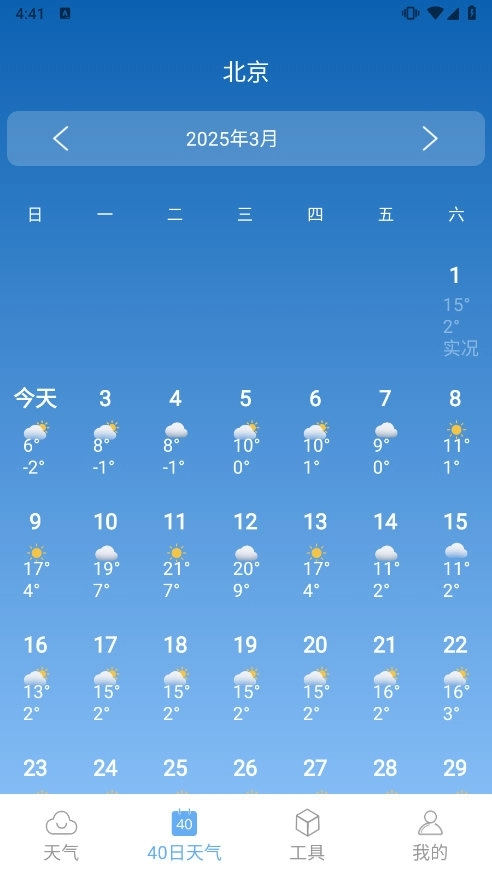This screenshot has width=492, height=876.
Task: Go to the 我的 tab
Action: click(430, 835)
